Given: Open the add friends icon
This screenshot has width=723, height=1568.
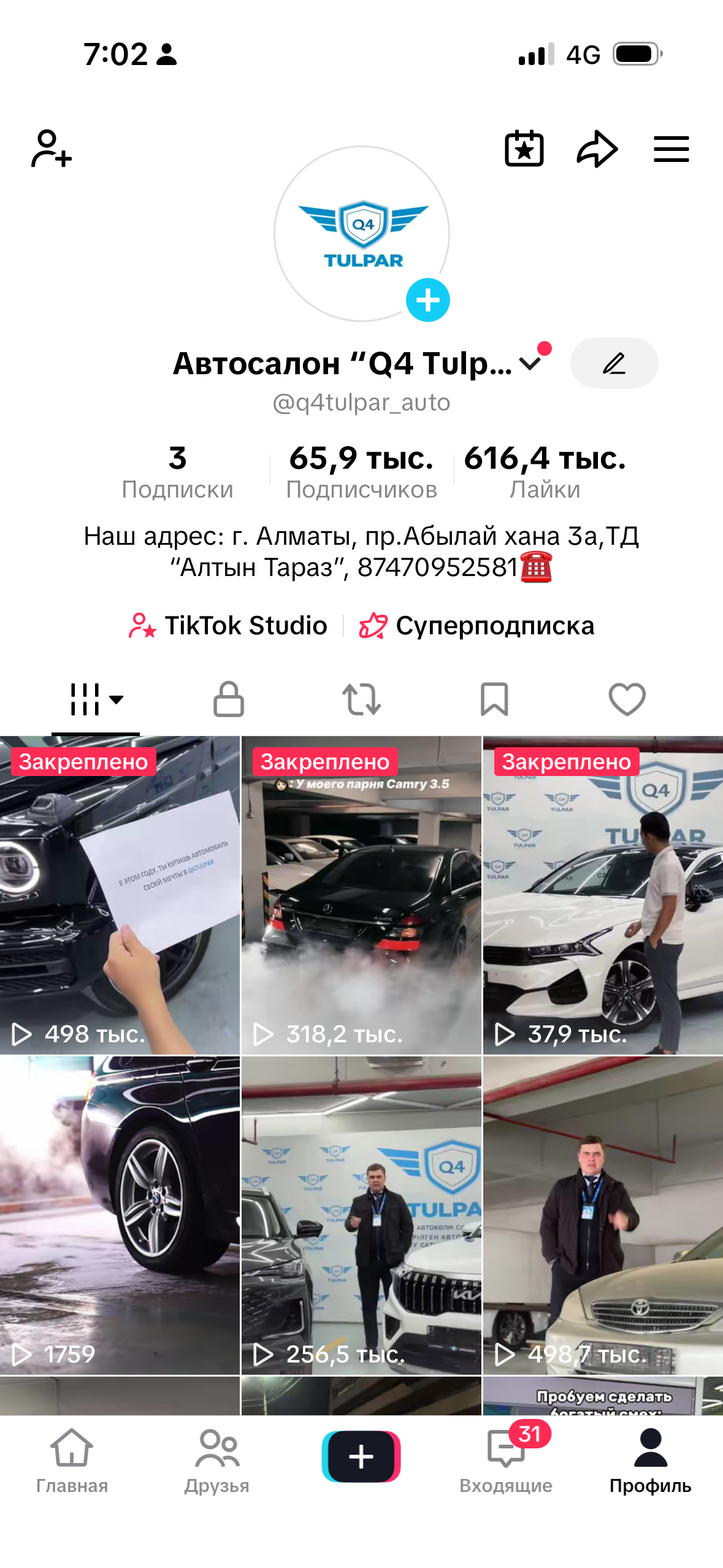Looking at the screenshot, I should click(52, 148).
